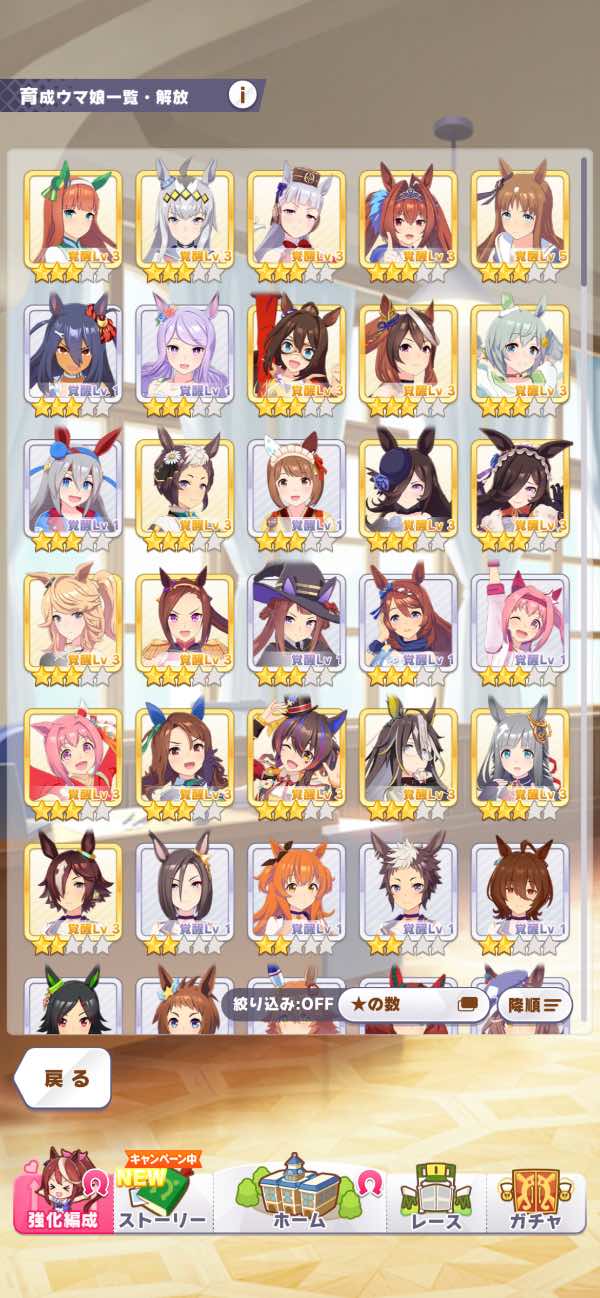600x1298 pixels.
Task: Toggle the 降順 sort order
Action: tap(534, 1004)
